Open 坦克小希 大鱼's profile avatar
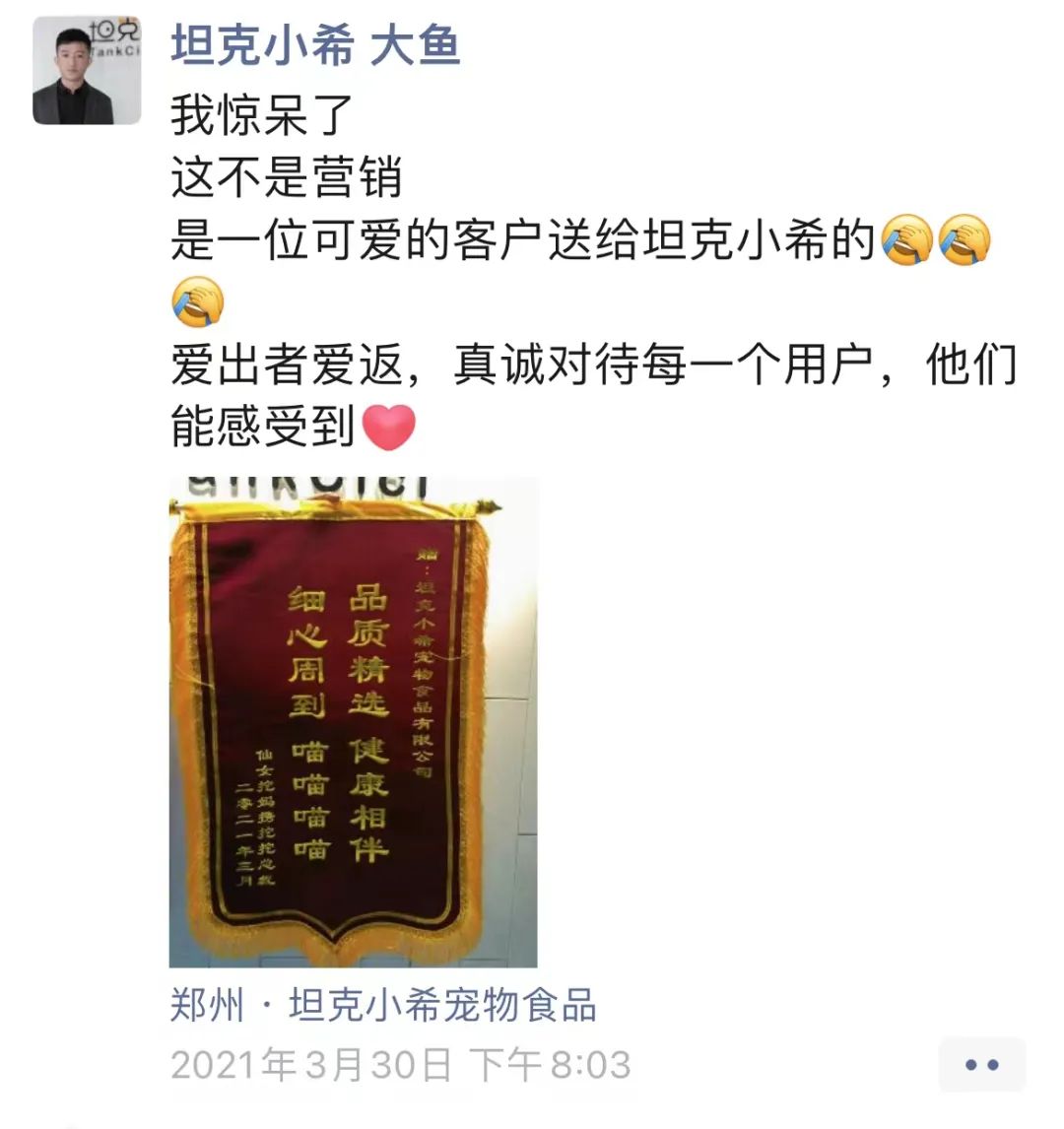This screenshot has width=1064, height=1129. 87,70
